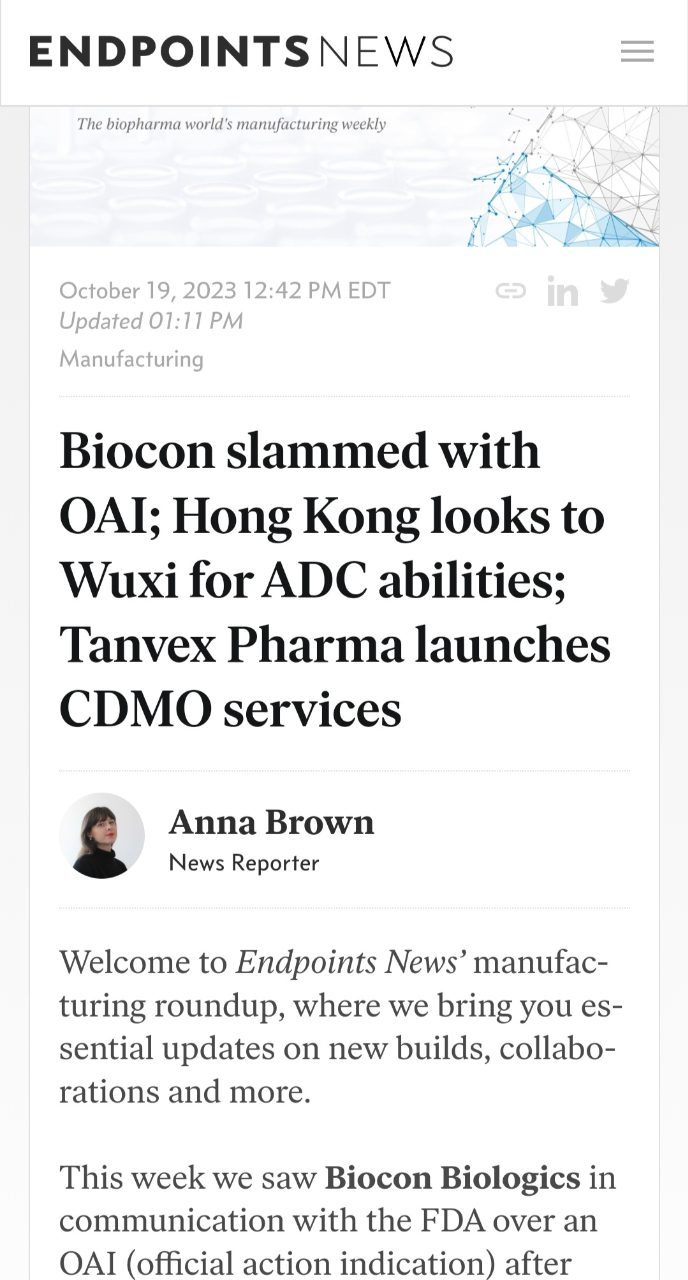
Task: View Anna Brown's author profile
Action: pyautogui.click(x=271, y=822)
